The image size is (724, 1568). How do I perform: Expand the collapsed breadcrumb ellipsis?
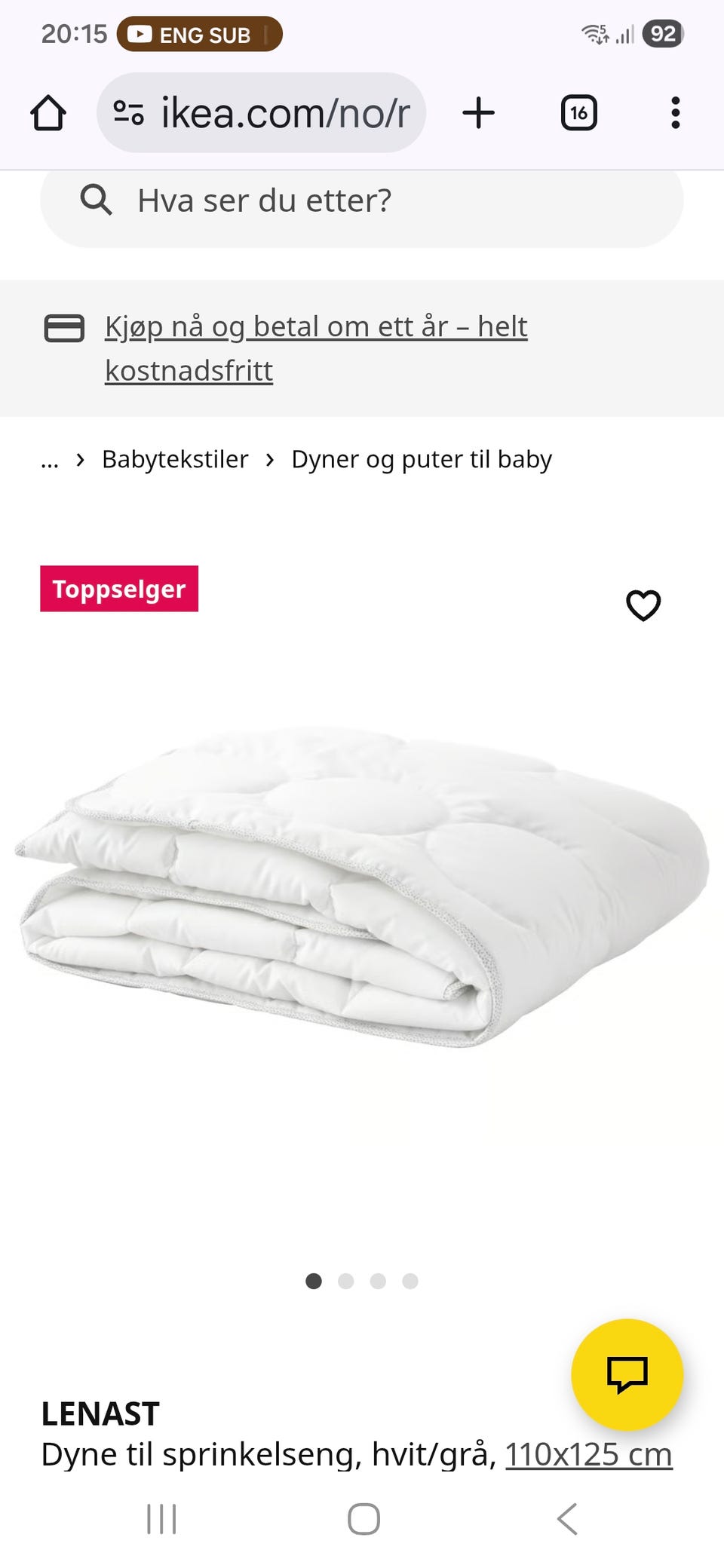coord(50,460)
